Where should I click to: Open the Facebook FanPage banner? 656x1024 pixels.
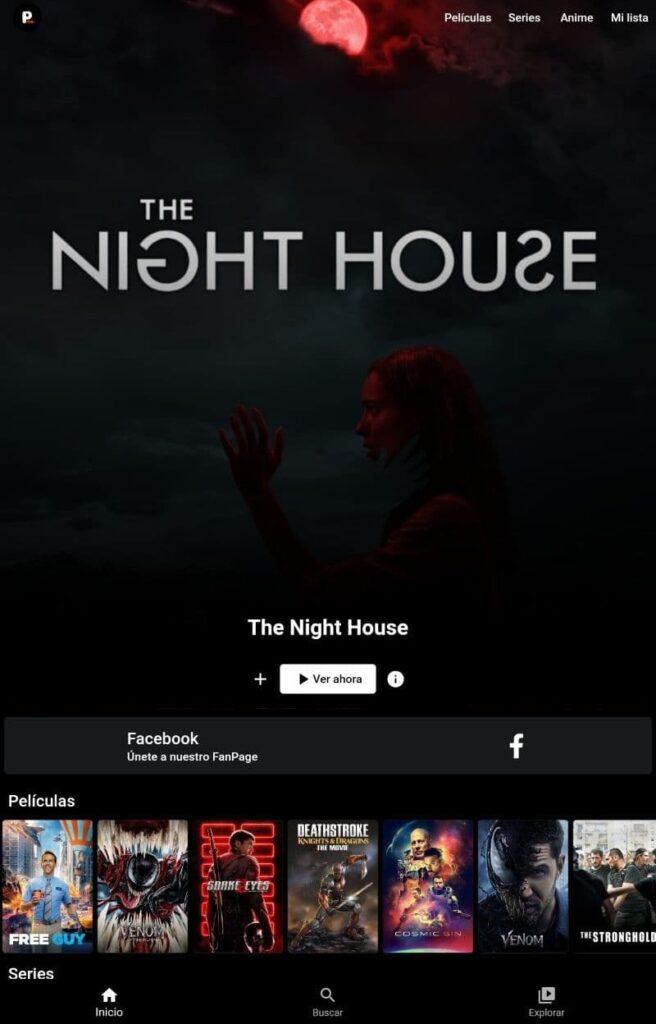328,745
